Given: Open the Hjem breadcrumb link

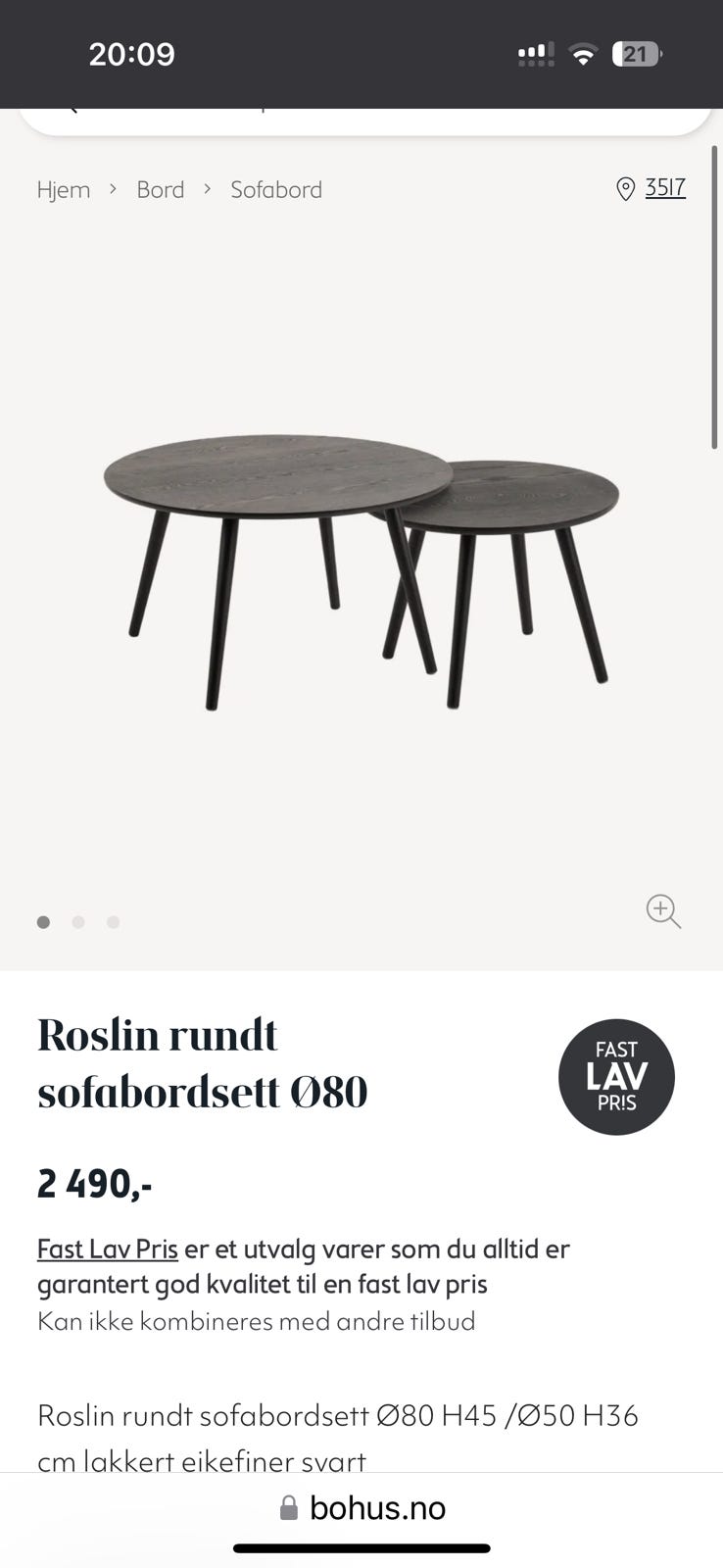Looking at the screenshot, I should 64,189.
